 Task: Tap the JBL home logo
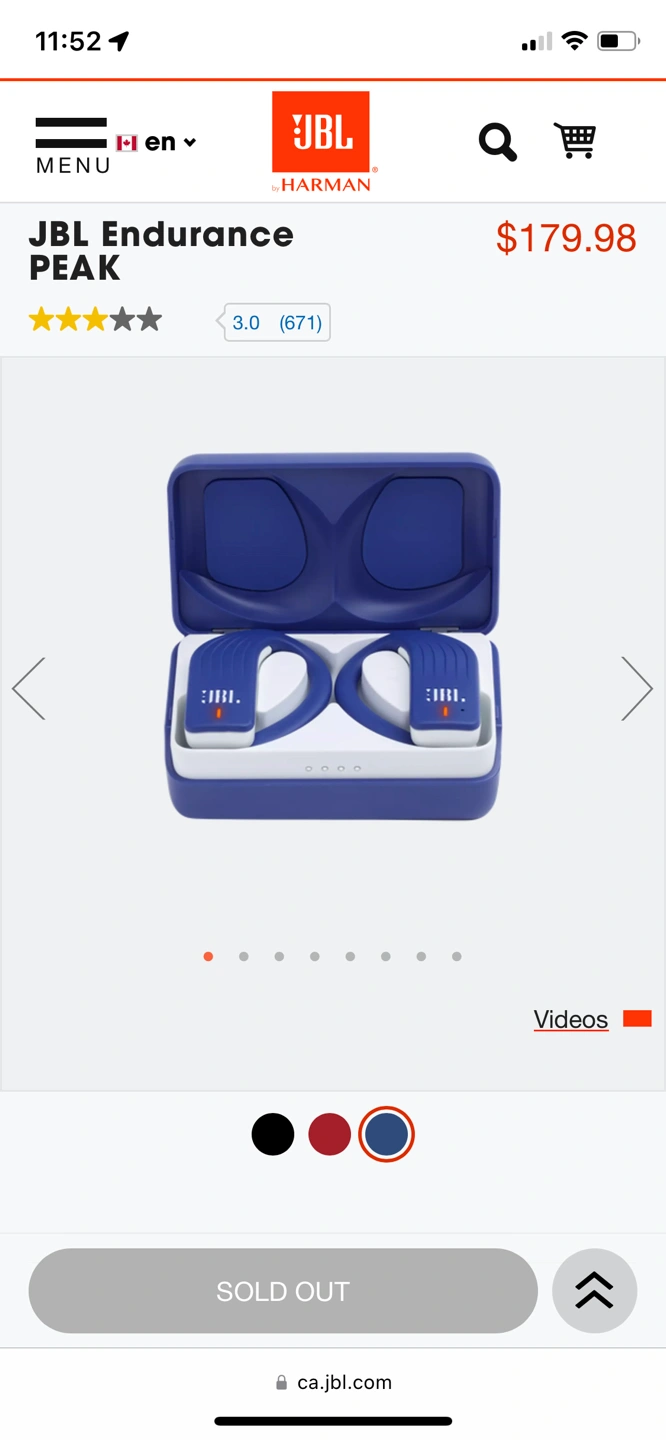coord(321,141)
